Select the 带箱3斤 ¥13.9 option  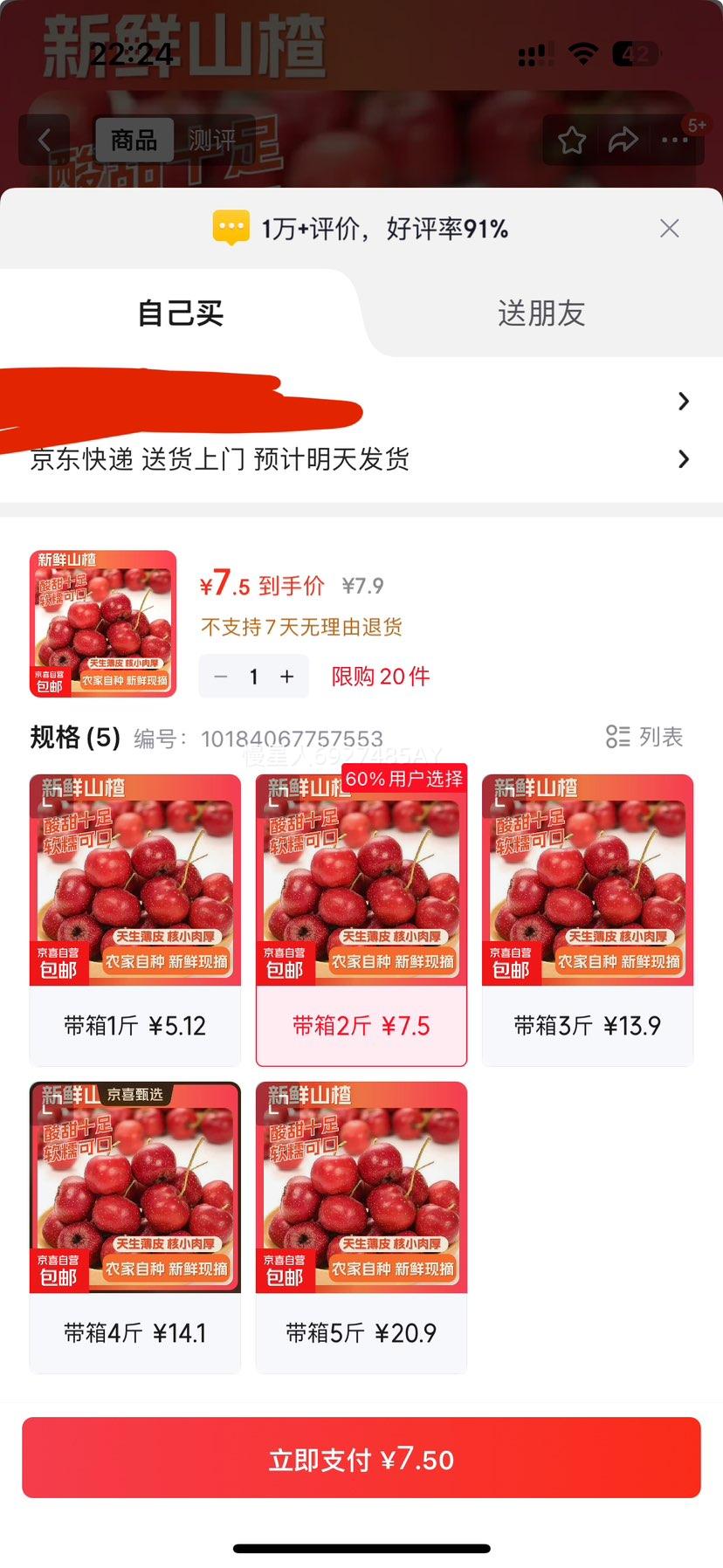(587, 918)
